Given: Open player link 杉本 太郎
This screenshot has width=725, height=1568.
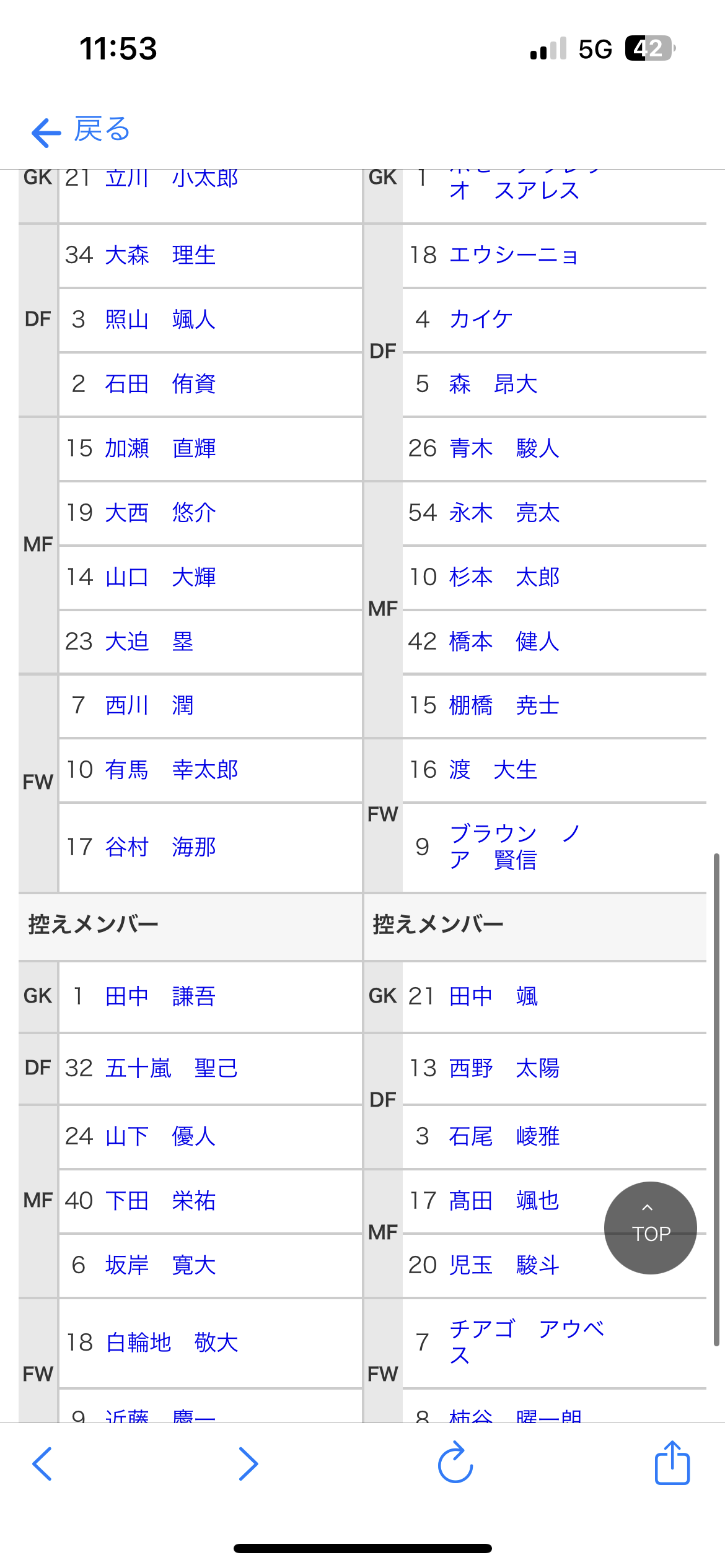Looking at the screenshot, I should pyautogui.click(x=504, y=577).
